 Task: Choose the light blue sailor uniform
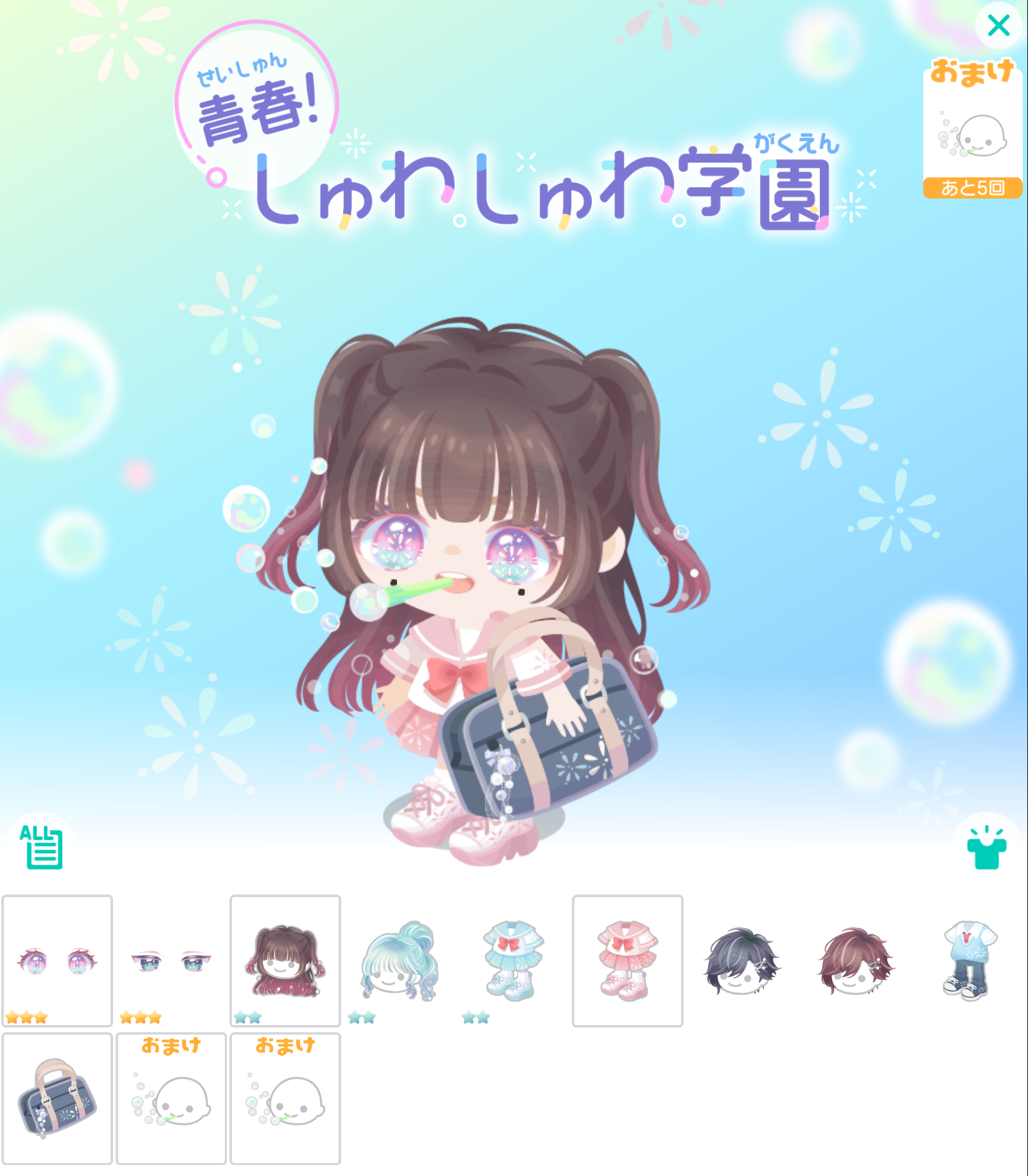pos(513,961)
